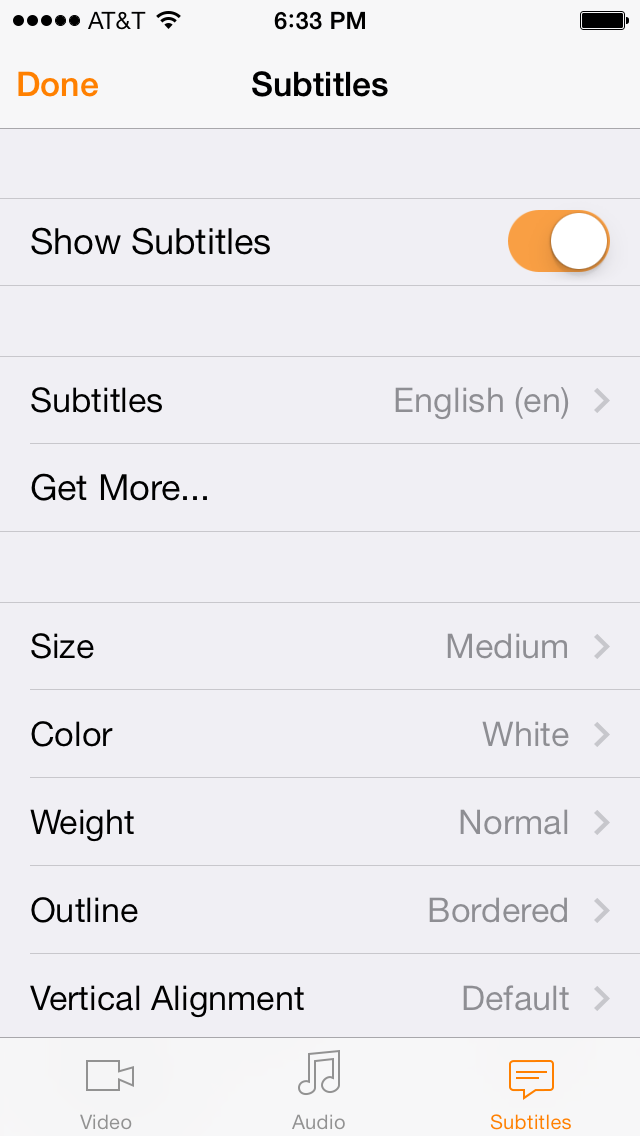Turn off the Show Subtitles switch

(x=559, y=242)
